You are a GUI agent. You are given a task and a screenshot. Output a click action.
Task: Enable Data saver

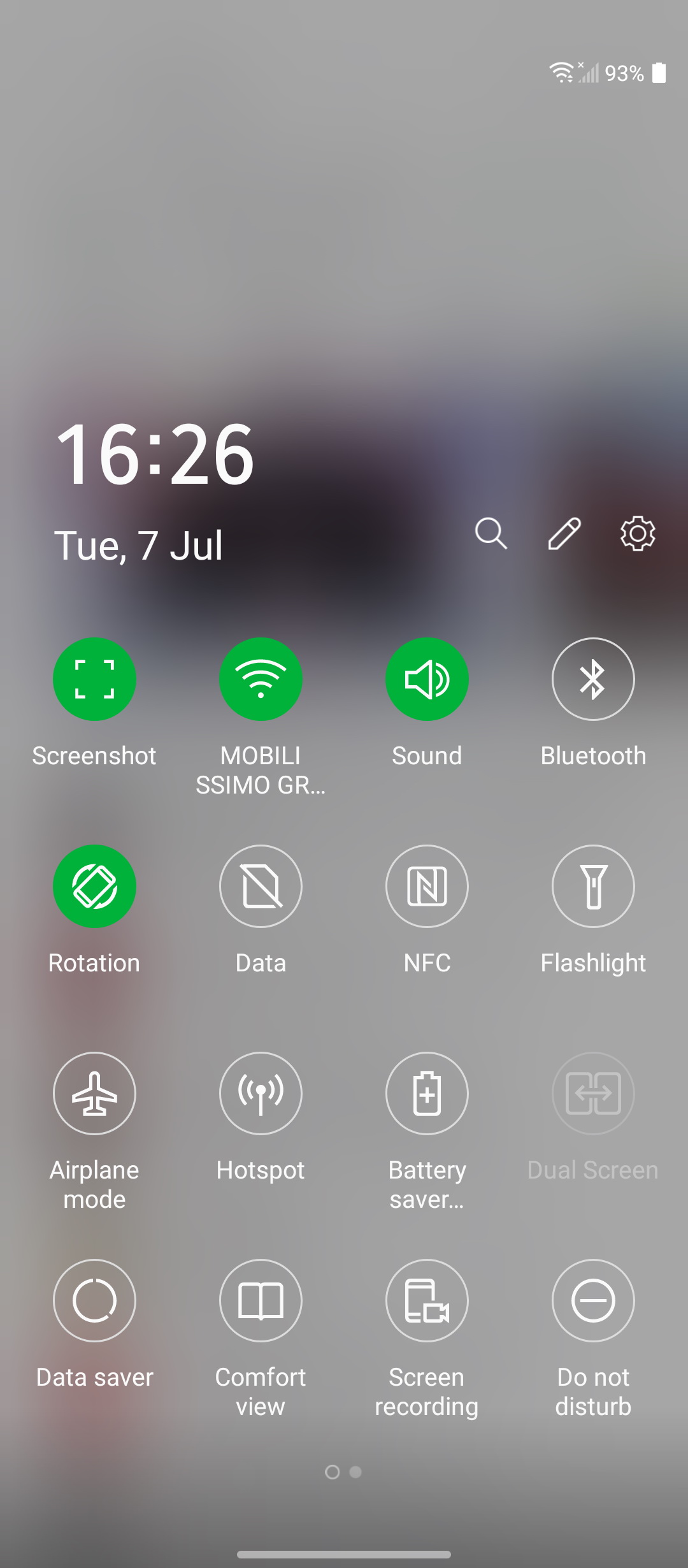[94, 1301]
